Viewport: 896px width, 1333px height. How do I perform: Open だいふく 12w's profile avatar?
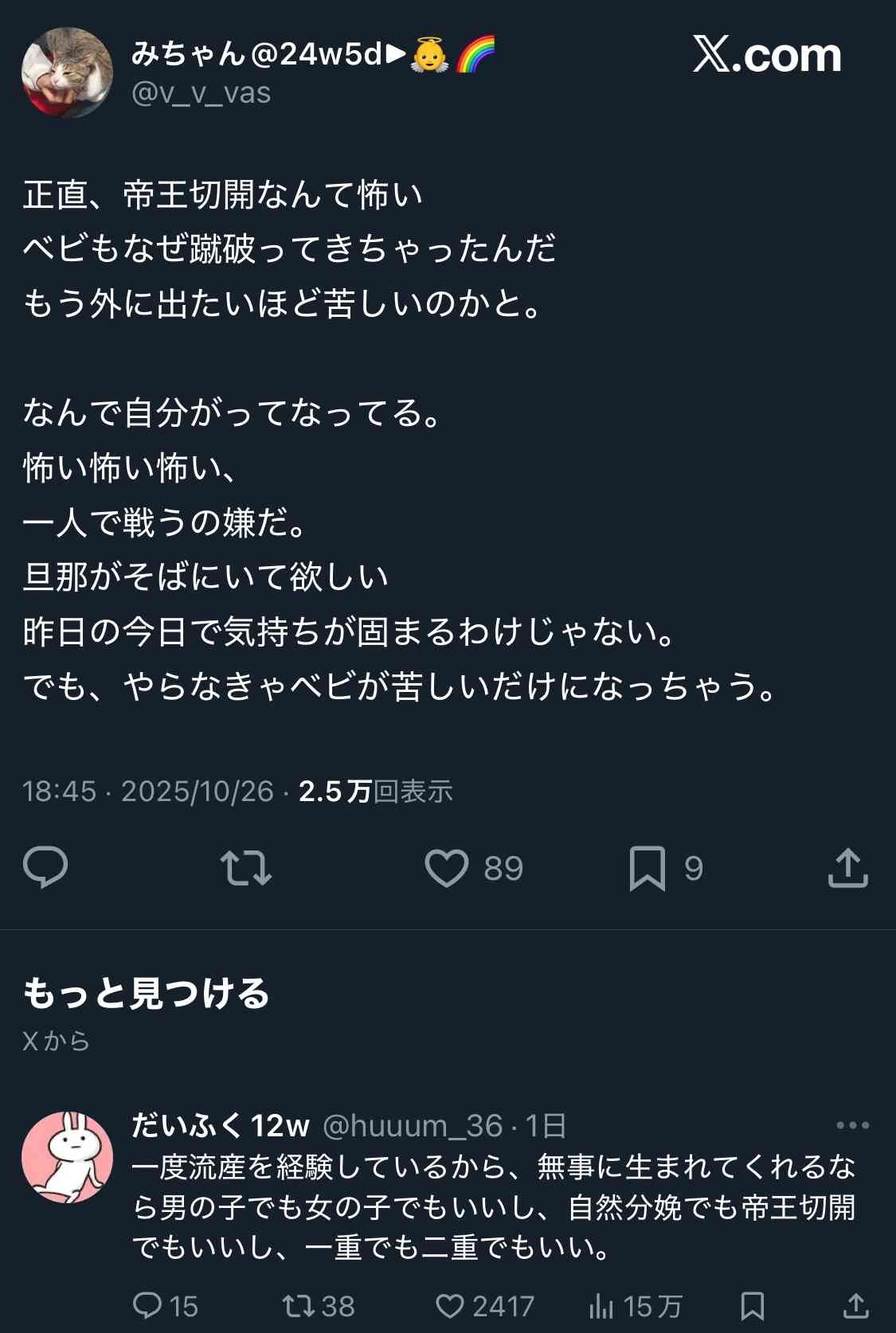click(x=67, y=1158)
